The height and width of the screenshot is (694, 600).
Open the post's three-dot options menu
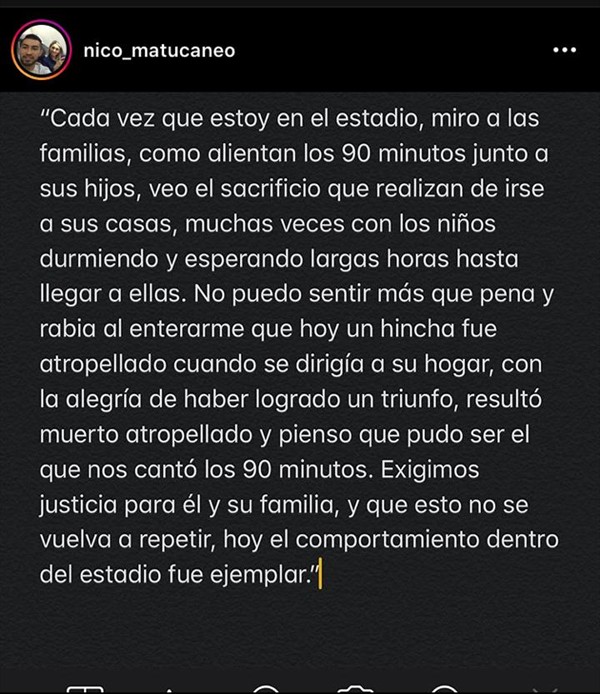565,50
